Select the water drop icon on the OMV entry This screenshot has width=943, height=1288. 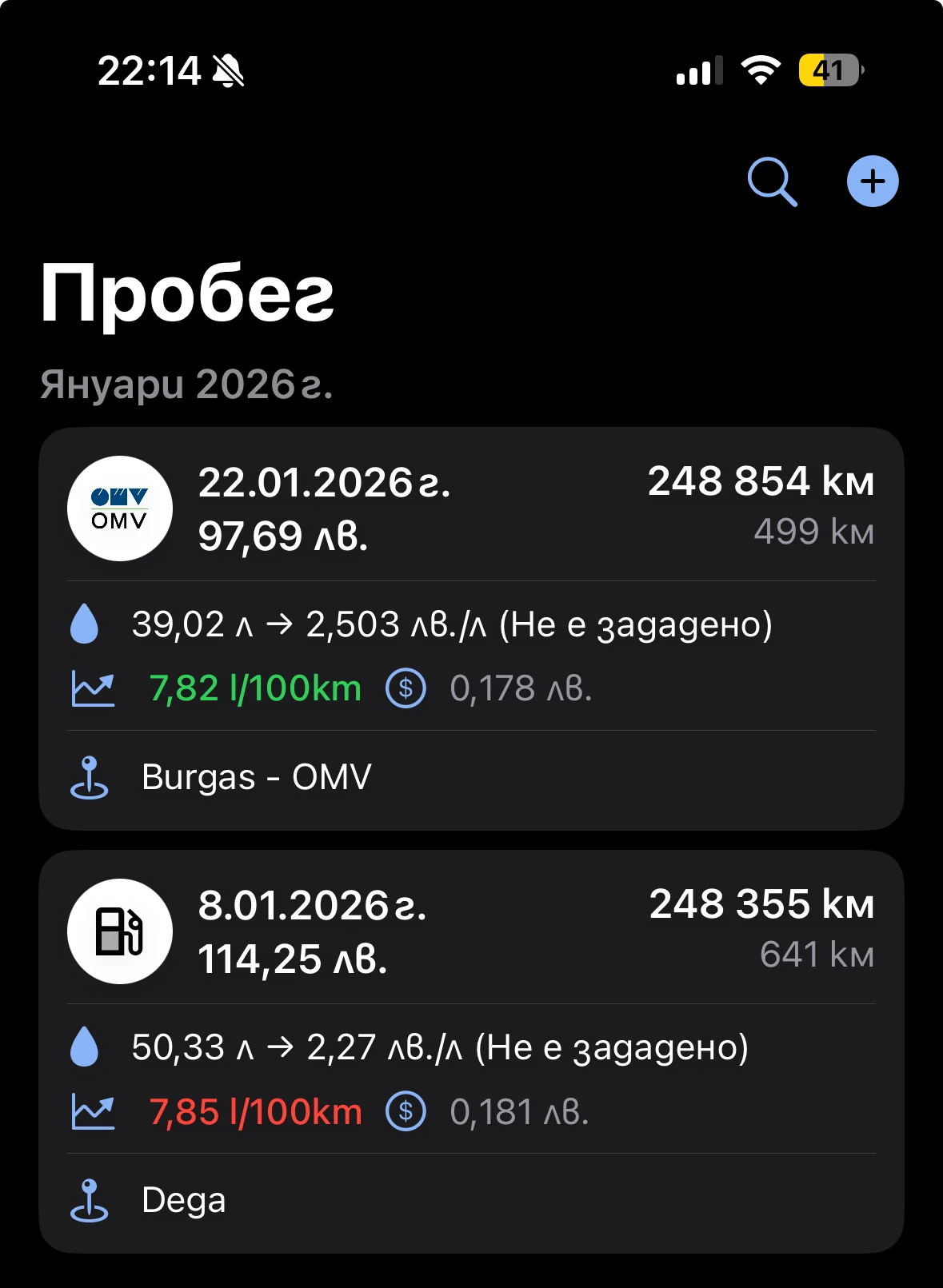coord(86,625)
